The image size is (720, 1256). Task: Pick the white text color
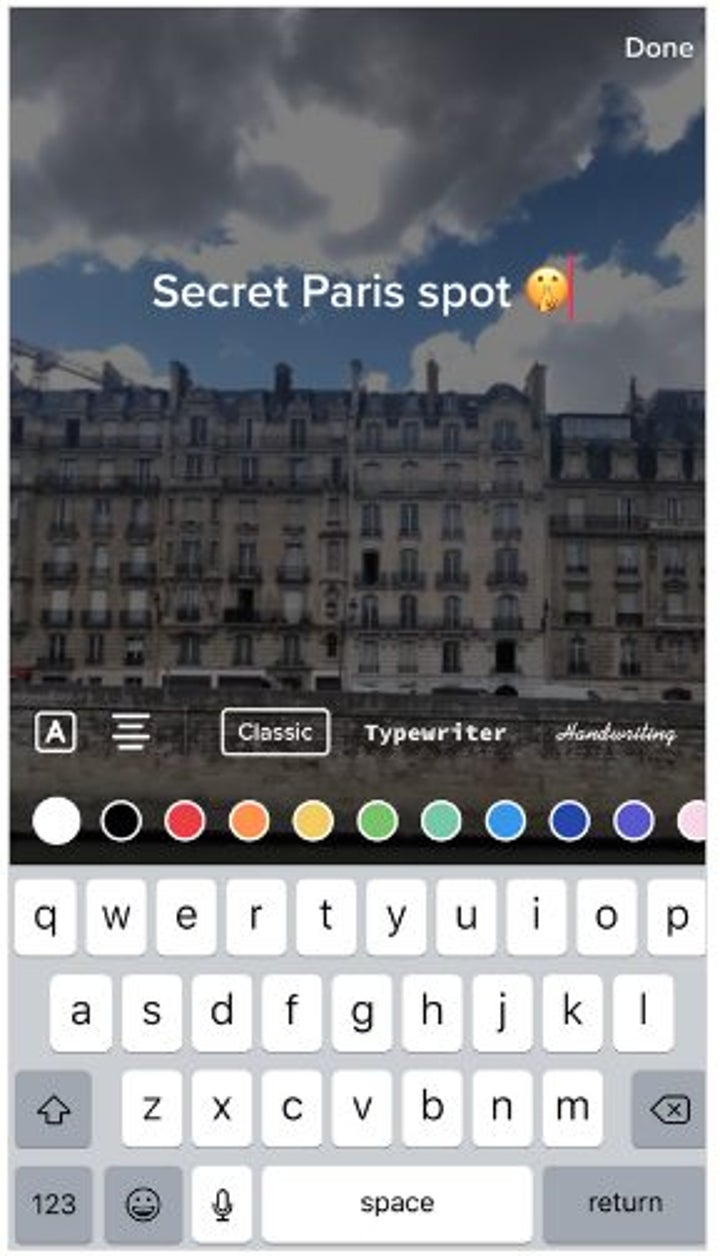click(x=57, y=821)
